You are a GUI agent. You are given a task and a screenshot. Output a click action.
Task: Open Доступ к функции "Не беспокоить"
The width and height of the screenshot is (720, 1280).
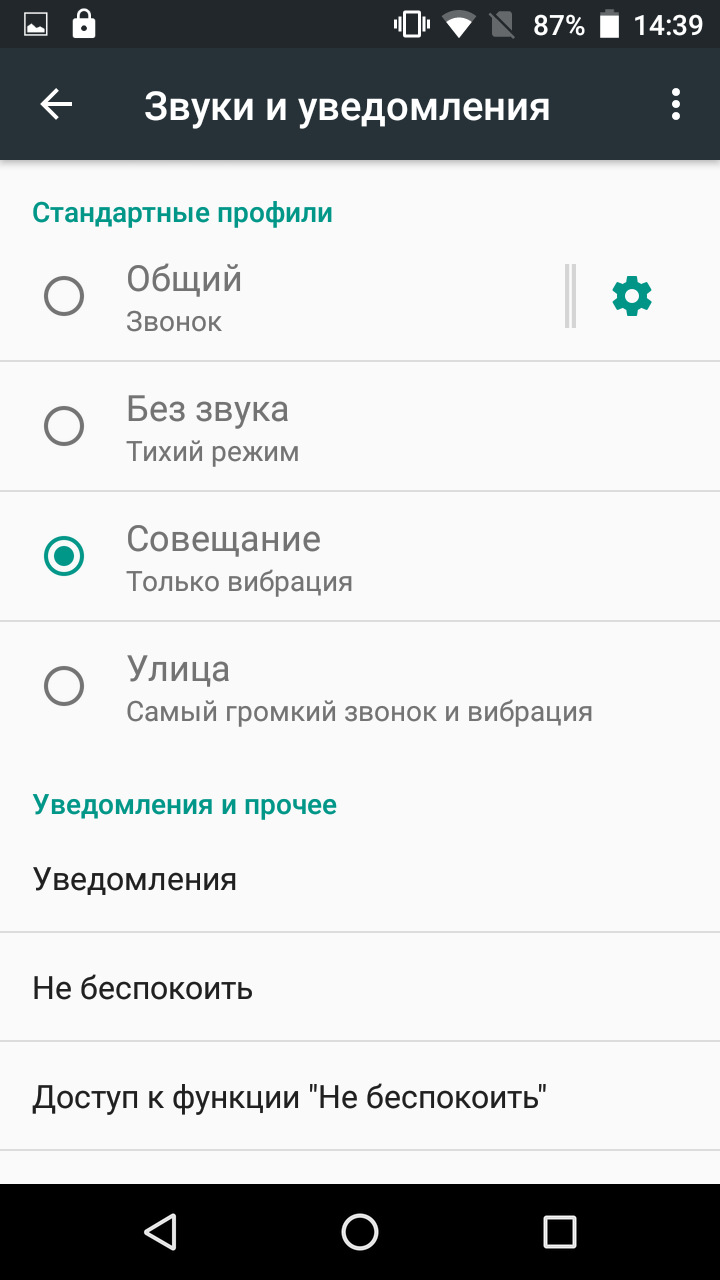(x=360, y=1097)
